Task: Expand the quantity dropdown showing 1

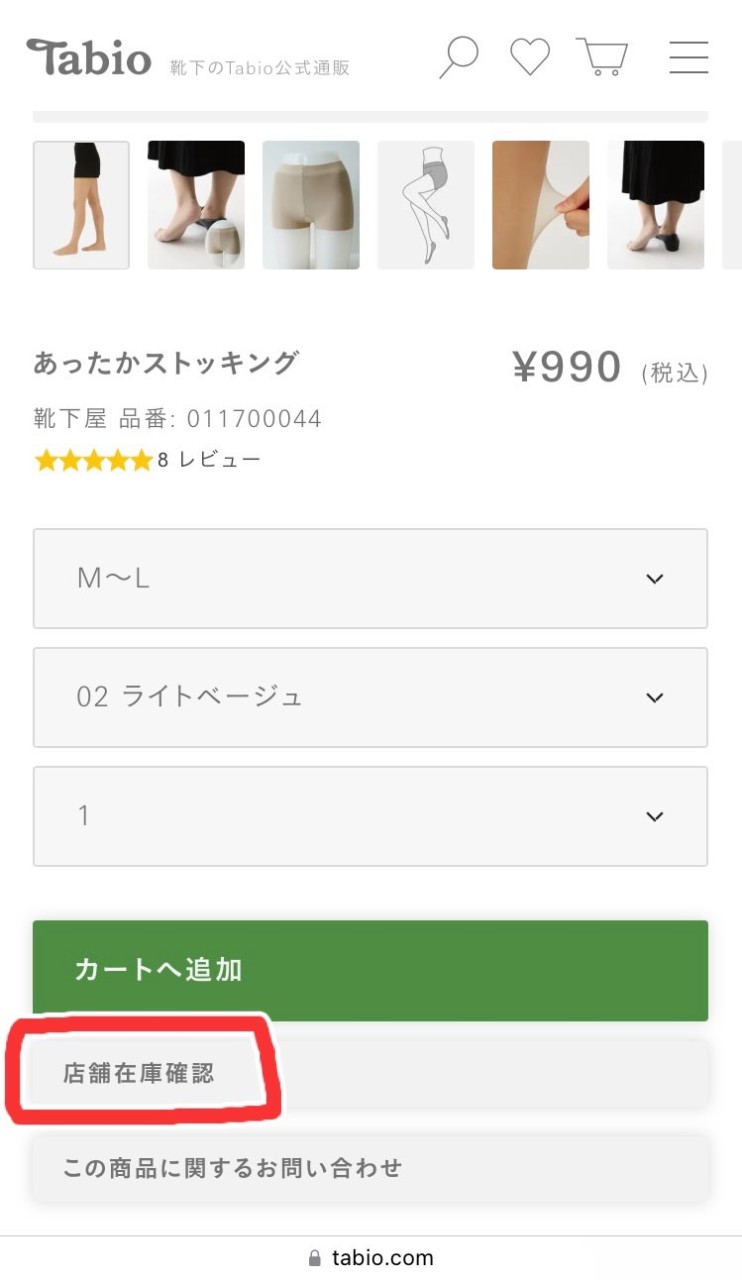Action: pyautogui.click(x=370, y=816)
